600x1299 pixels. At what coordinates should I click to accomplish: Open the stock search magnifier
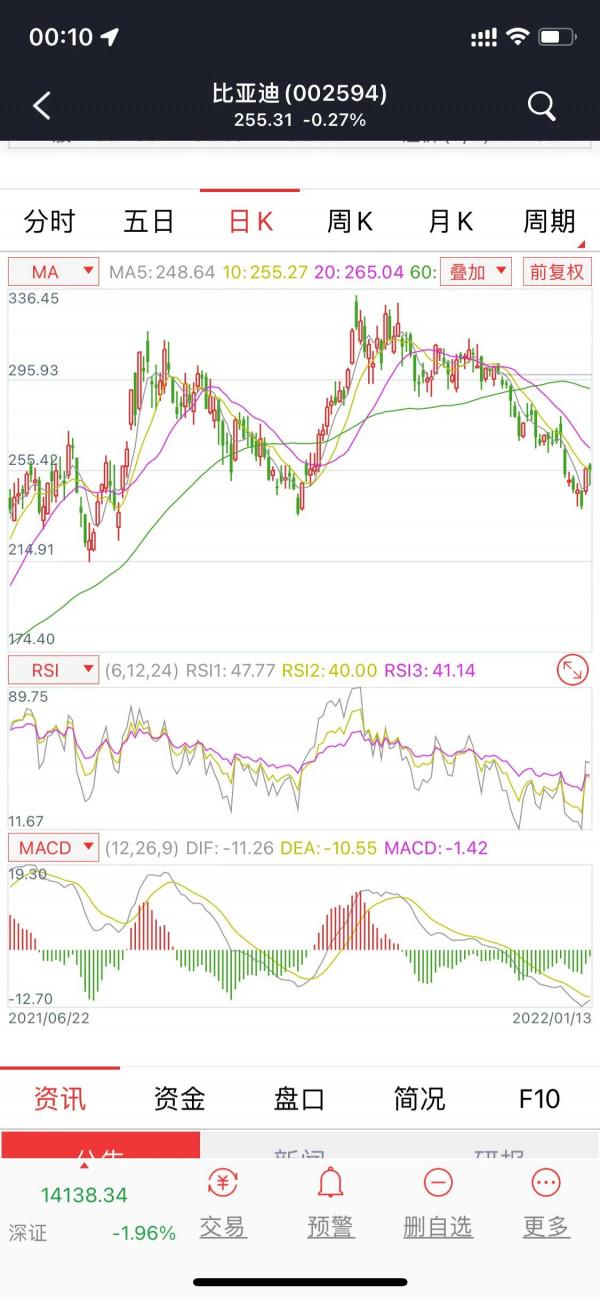(541, 106)
